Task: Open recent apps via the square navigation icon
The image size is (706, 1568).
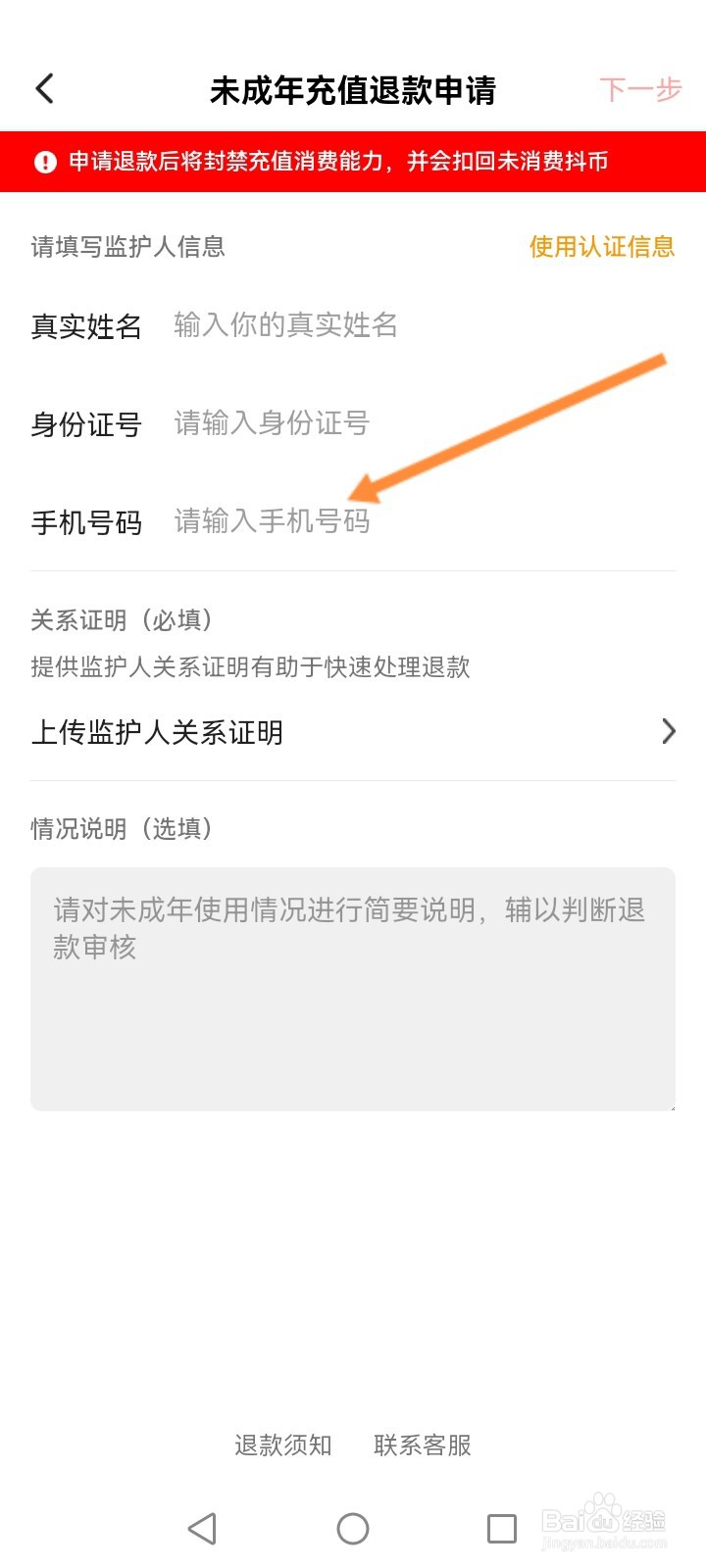Action: tap(502, 1529)
